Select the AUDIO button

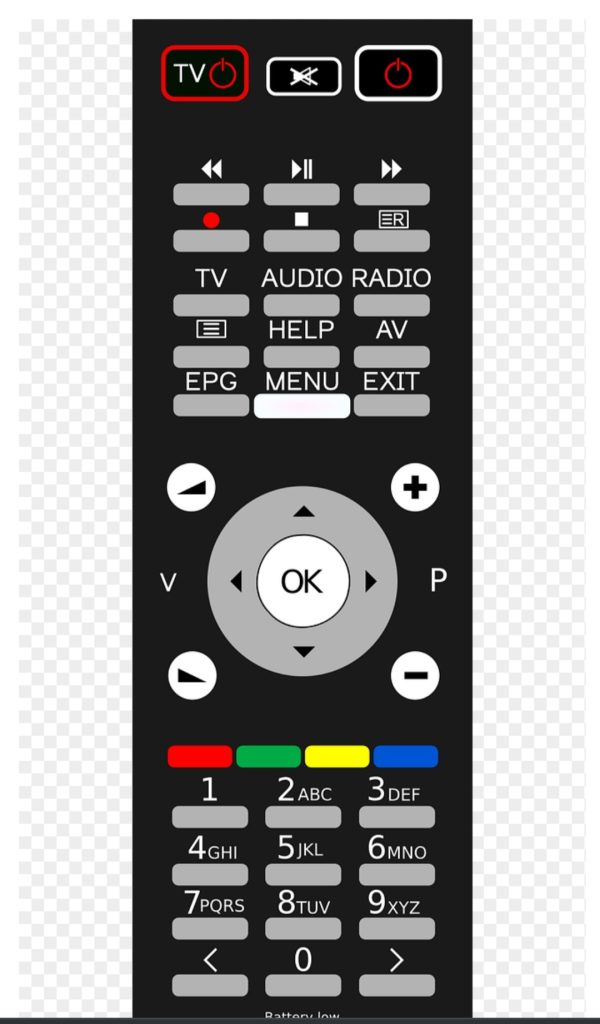pyautogui.click(x=301, y=304)
